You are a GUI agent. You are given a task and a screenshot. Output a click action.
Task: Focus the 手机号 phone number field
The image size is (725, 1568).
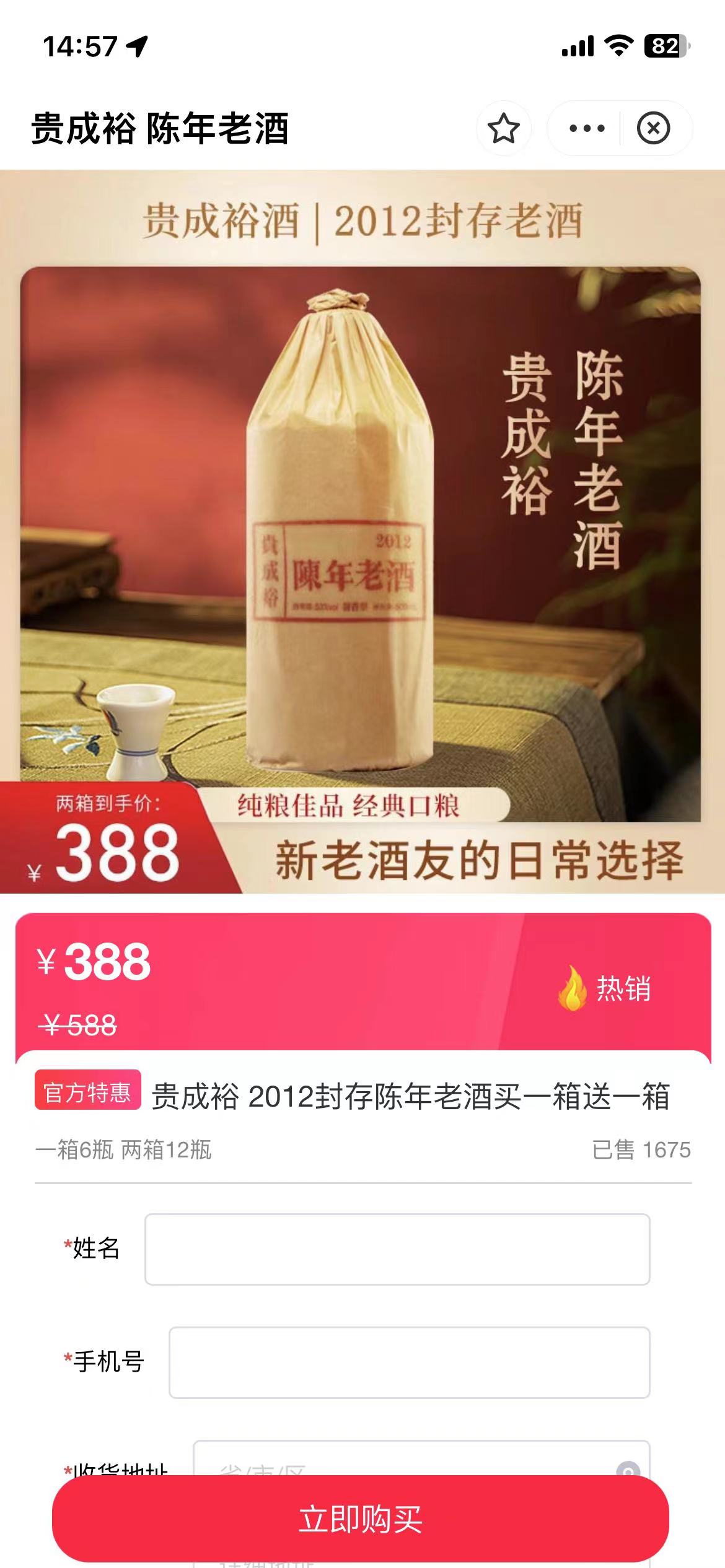[x=409, y=1362]
